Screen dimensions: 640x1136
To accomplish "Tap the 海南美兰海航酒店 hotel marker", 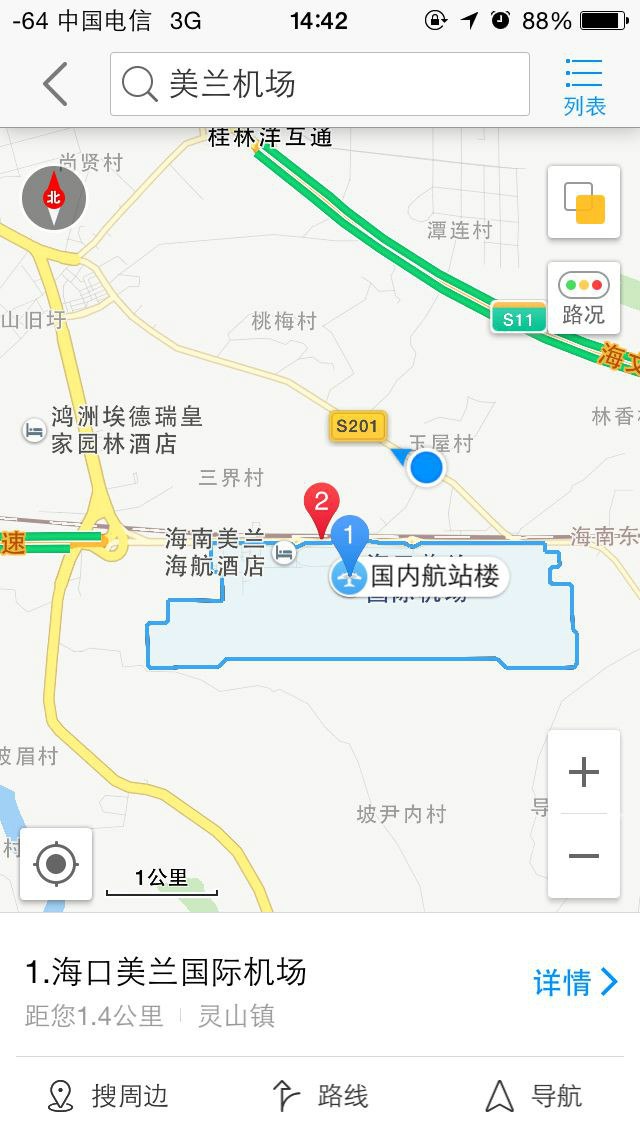I will click(x=285, y=551).
